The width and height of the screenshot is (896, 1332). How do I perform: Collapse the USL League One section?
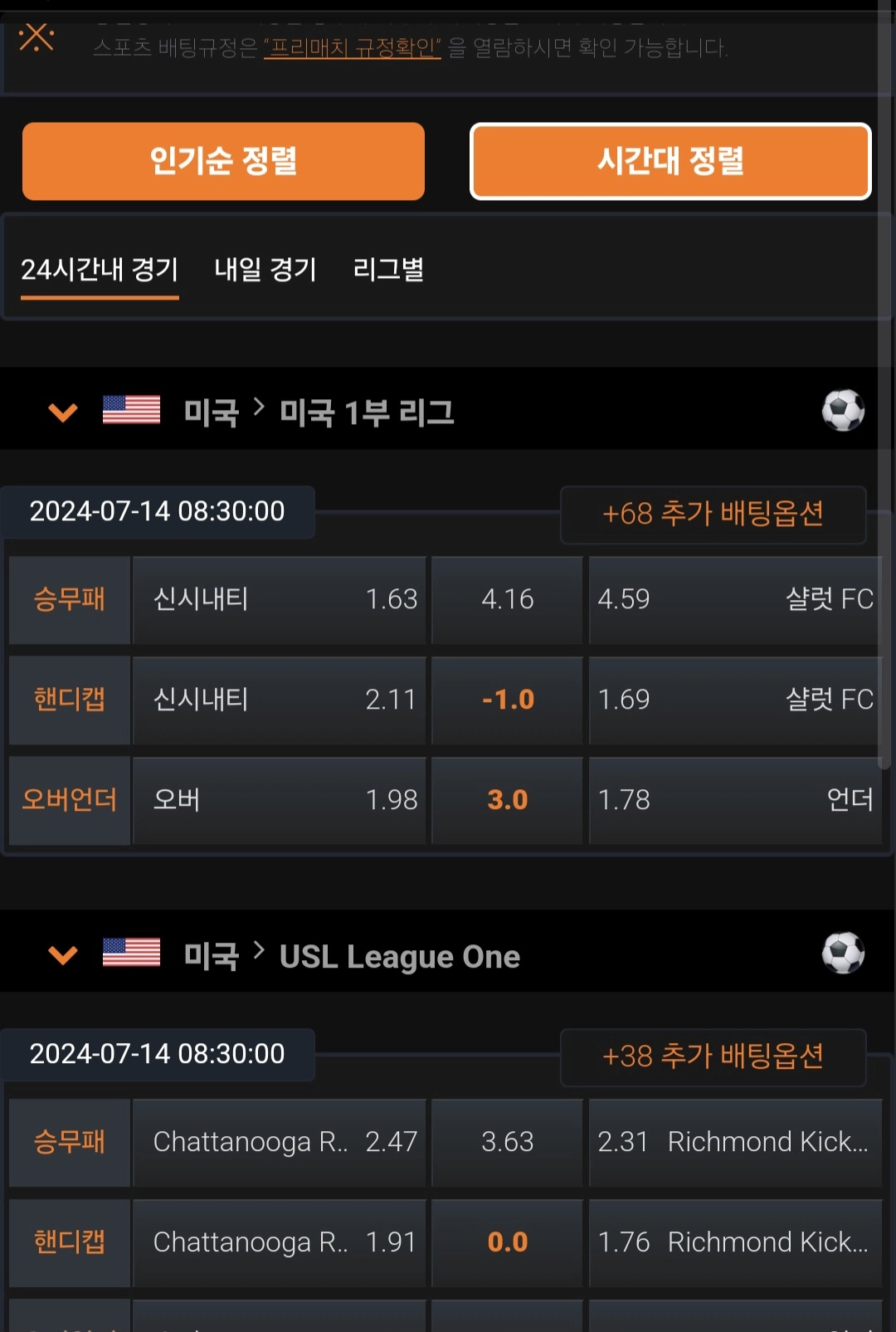click(63, 954)
